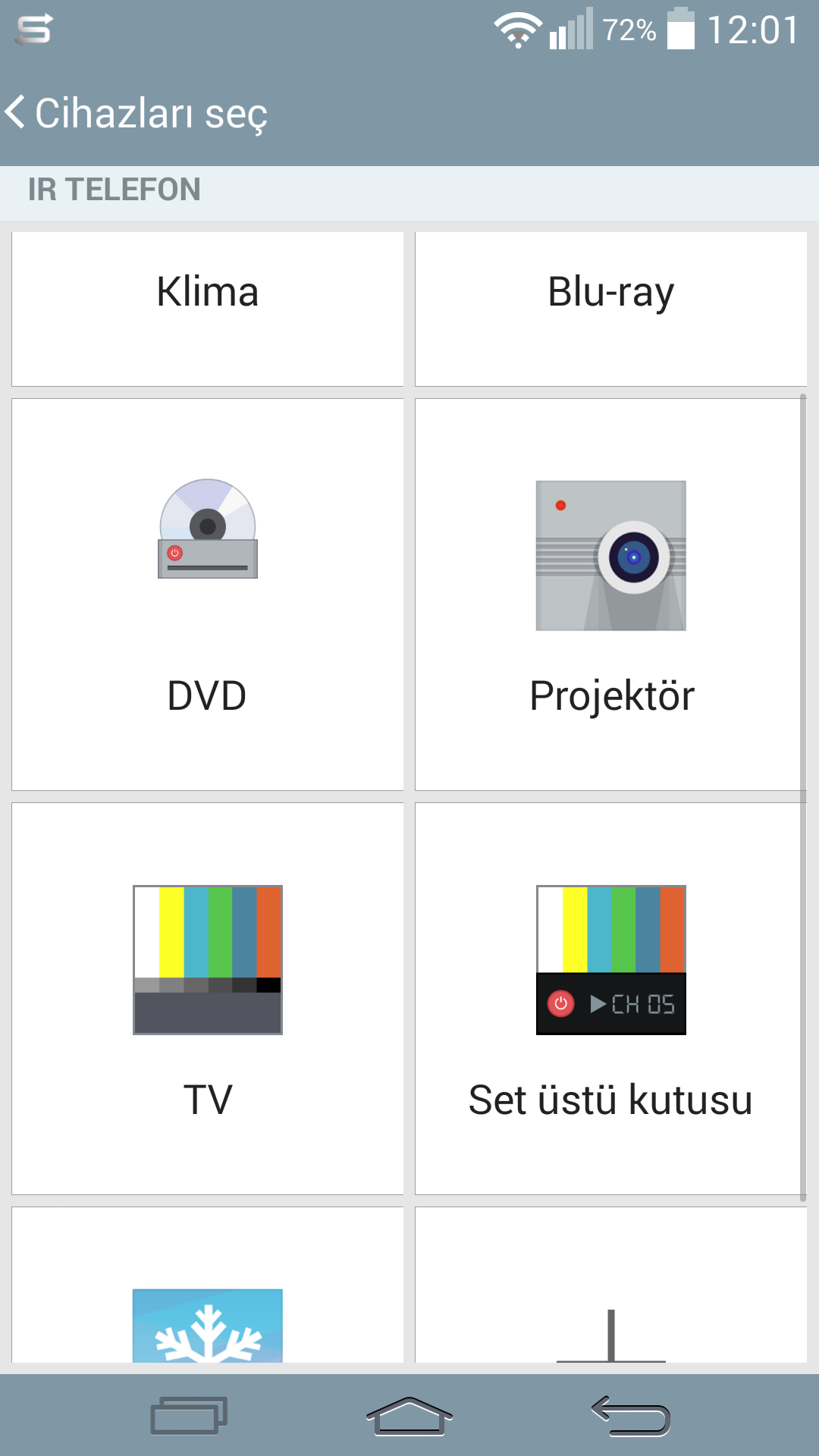The height and width of the screenshot is (1456, 819).
Task: Choose Set üstü kutusu device
Action: [x=611, y=999]
